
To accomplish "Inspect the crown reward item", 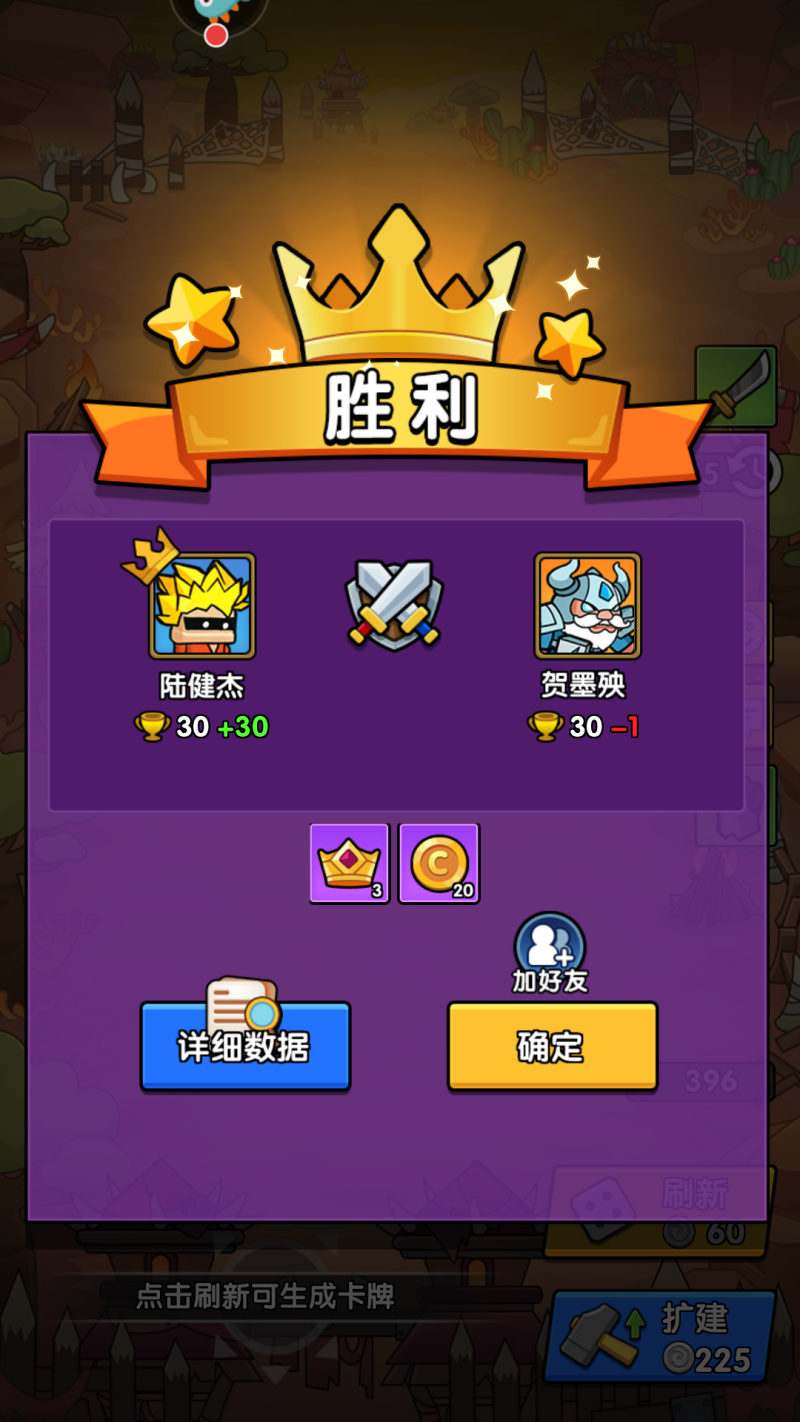I will (x=349, y=862).
